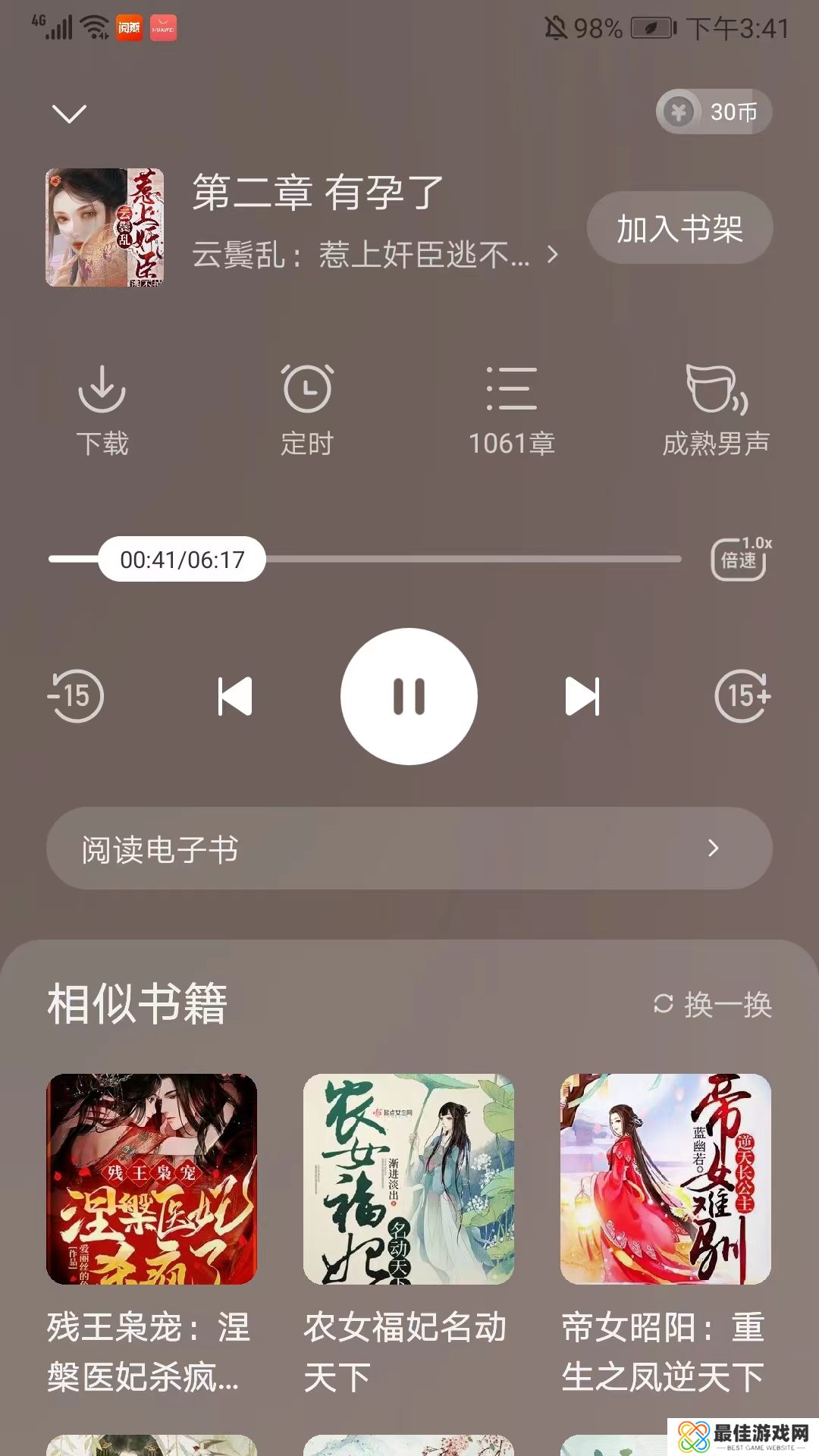
Task: Rewind playback by 15 seconds
Action: click(76, 695)
